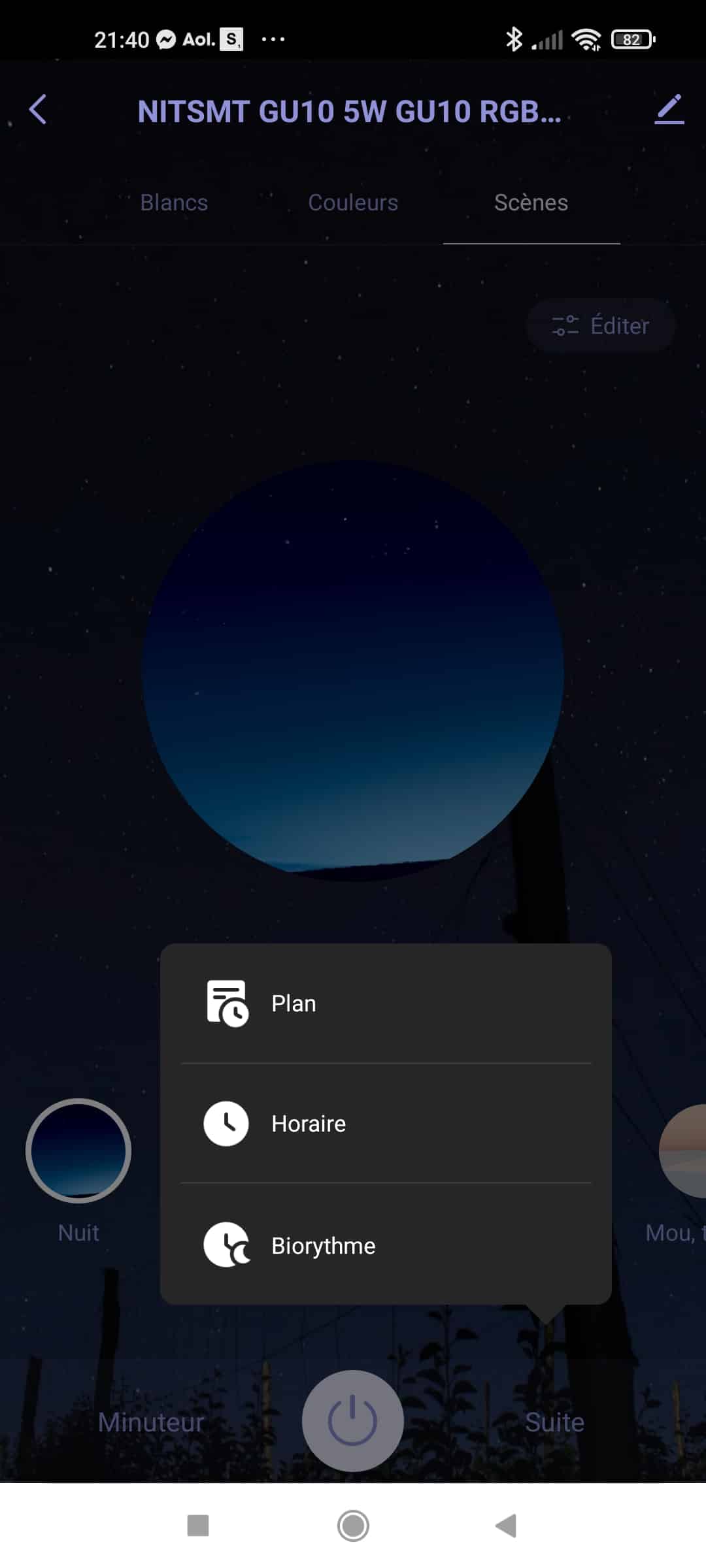Switch to the Couleurs tab
706x1568 pixels.
tap(353, 203)
